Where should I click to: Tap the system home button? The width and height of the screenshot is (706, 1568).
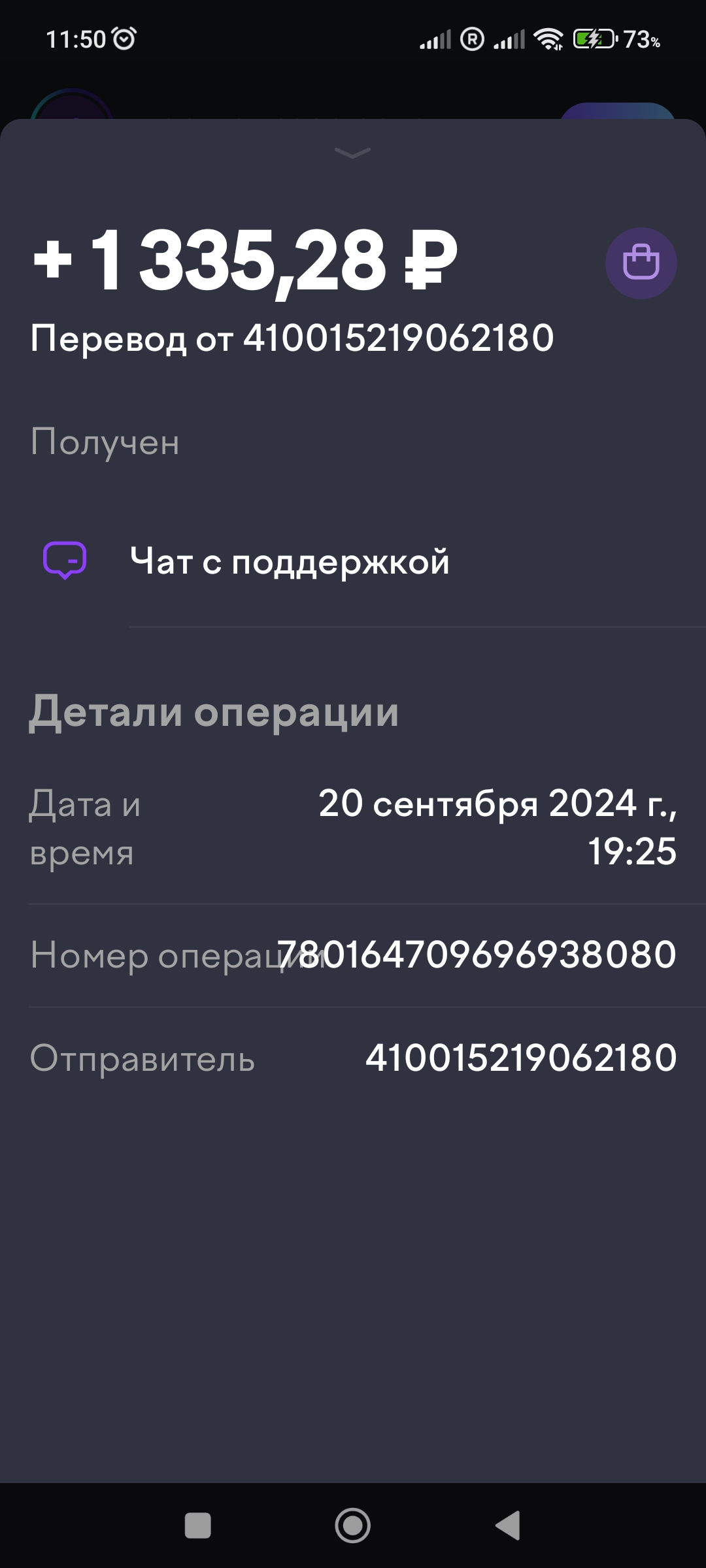click(x=353, y=1526)
